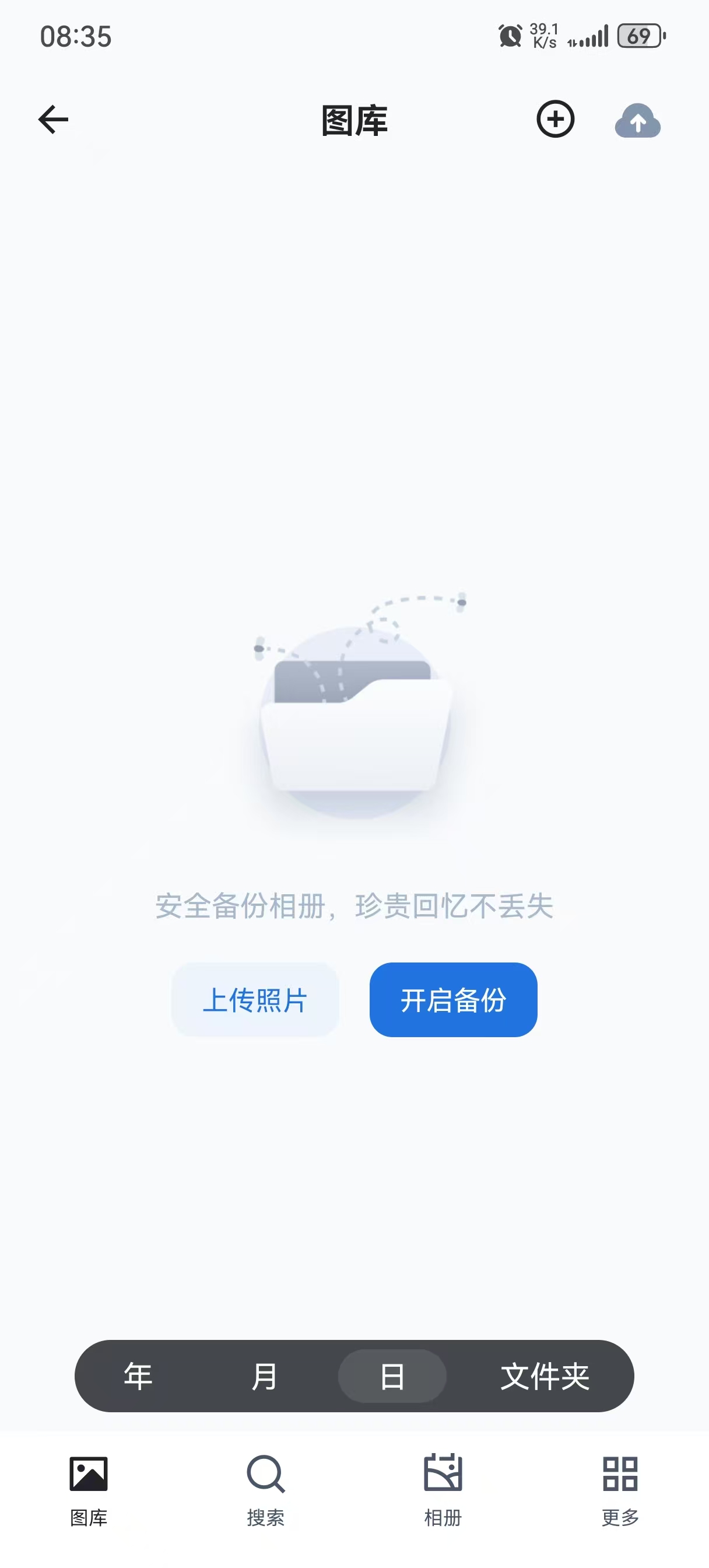Screen dimensions: 709x1568
Task: Go back using the top-left arrow
Action: [x=54, y=120]
